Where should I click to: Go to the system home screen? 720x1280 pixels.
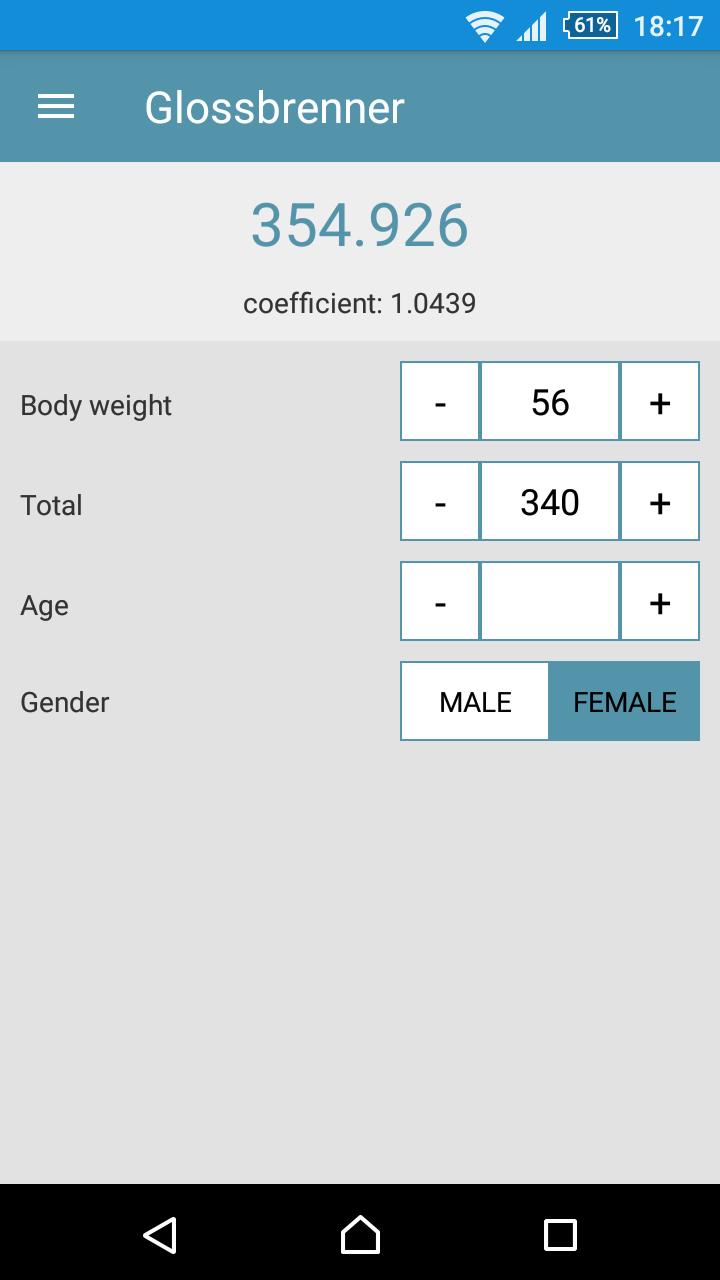coord(360,1235)
